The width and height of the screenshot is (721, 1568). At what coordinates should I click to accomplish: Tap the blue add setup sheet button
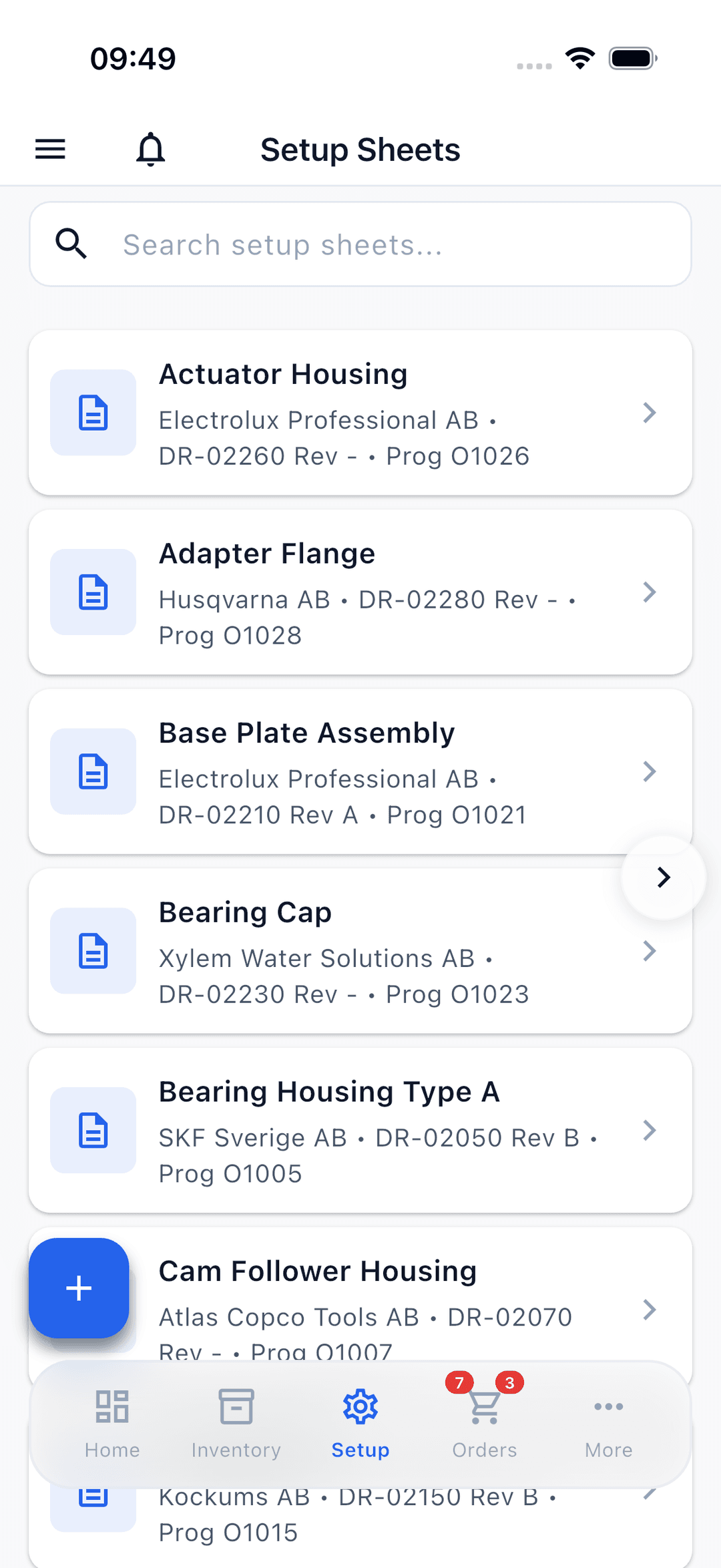[79, 1289]
